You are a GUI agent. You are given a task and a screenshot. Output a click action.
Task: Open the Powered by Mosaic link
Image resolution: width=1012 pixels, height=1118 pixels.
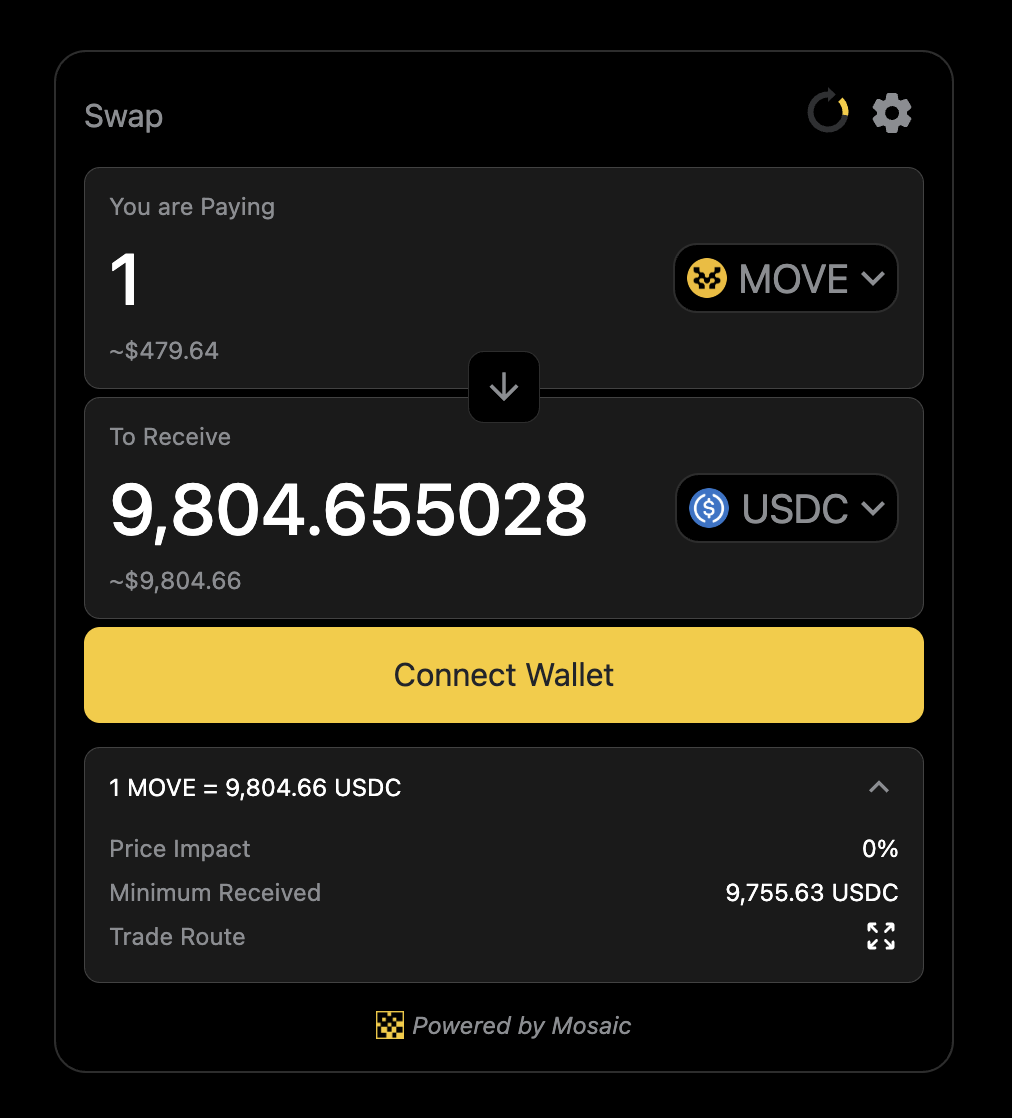(504, 1025)
